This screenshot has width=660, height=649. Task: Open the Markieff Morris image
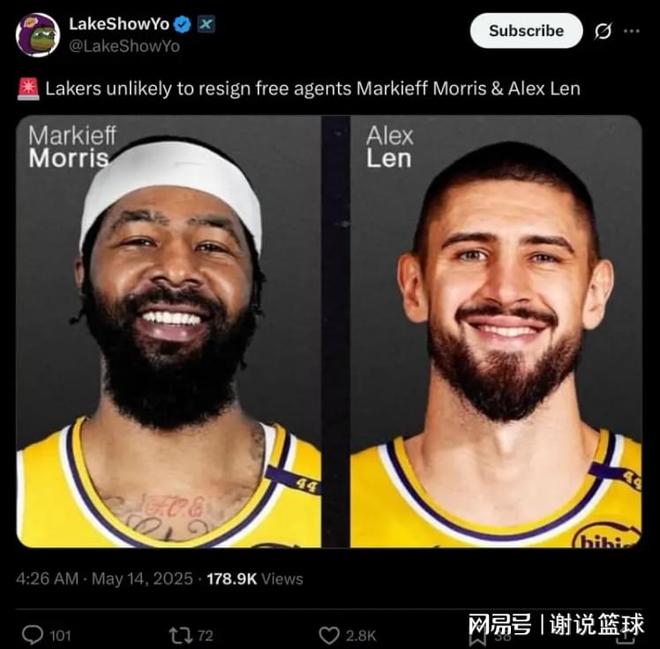(x=168, y=332)
